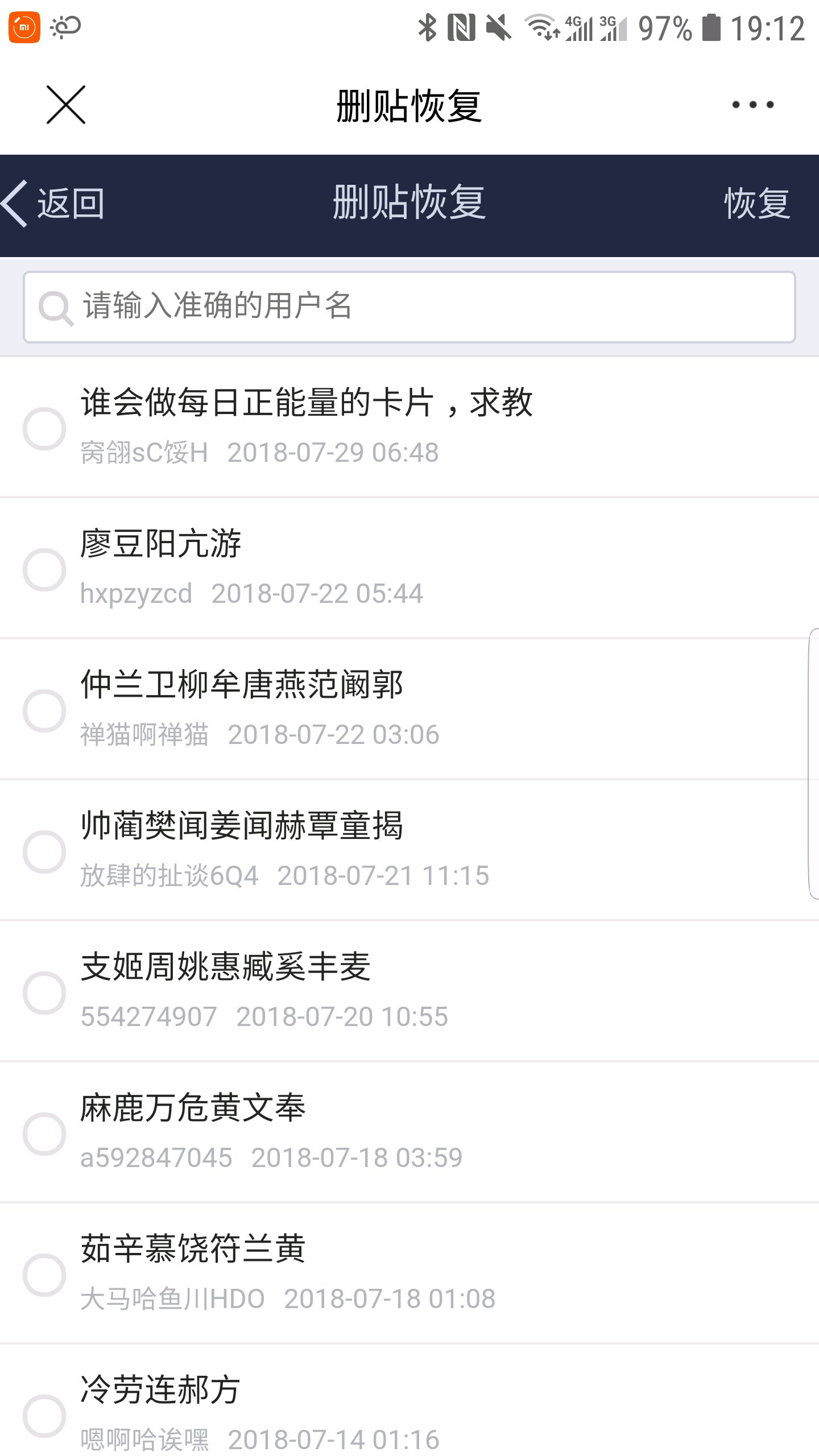Select the post 茹辛慕饶符兰黄

point(44,1275)
